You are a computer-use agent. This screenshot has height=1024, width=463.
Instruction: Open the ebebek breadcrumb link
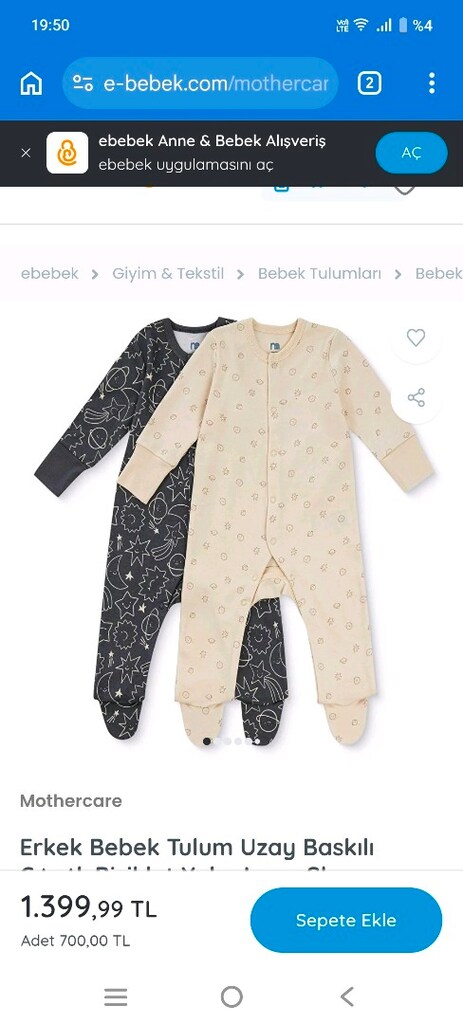tap(50, 274)
